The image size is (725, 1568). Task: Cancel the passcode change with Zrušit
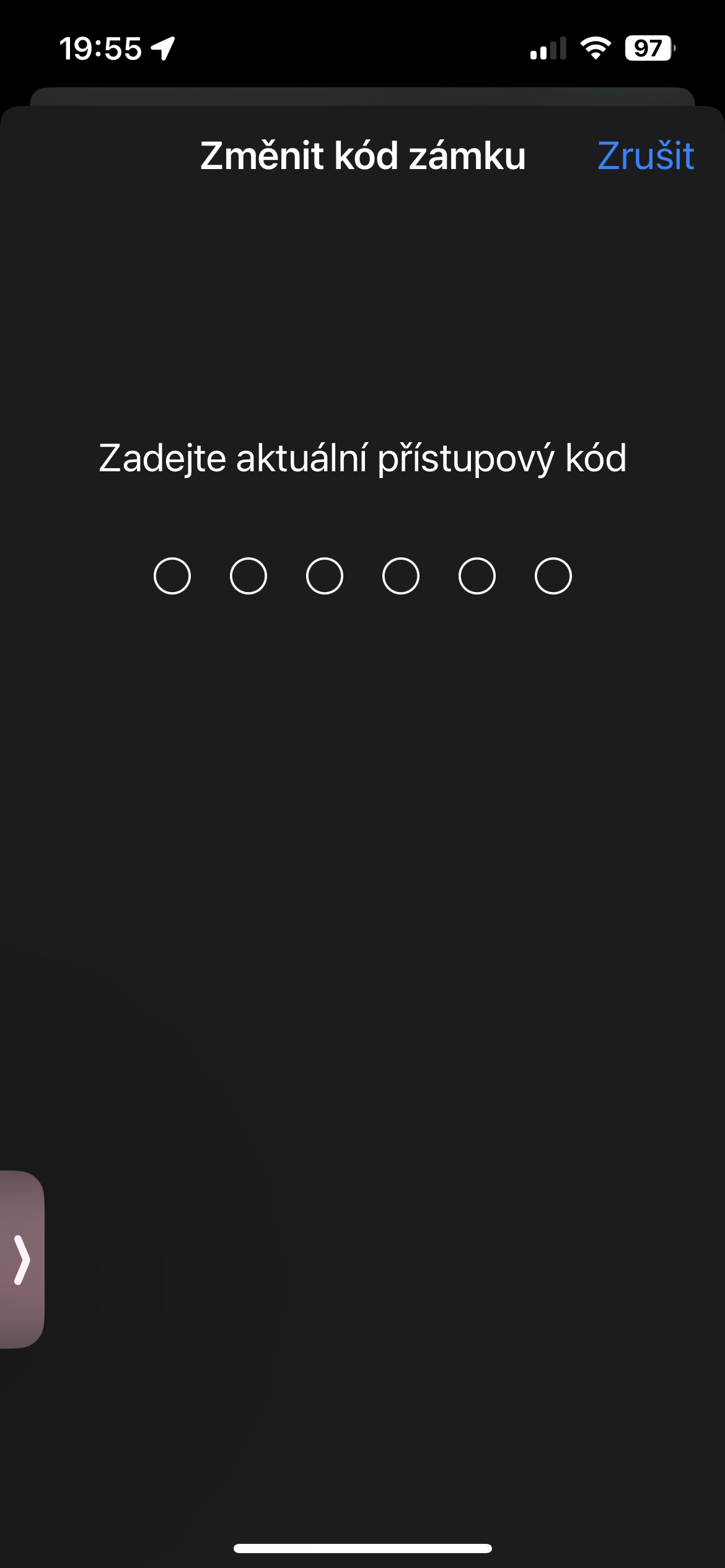[645, 155]
